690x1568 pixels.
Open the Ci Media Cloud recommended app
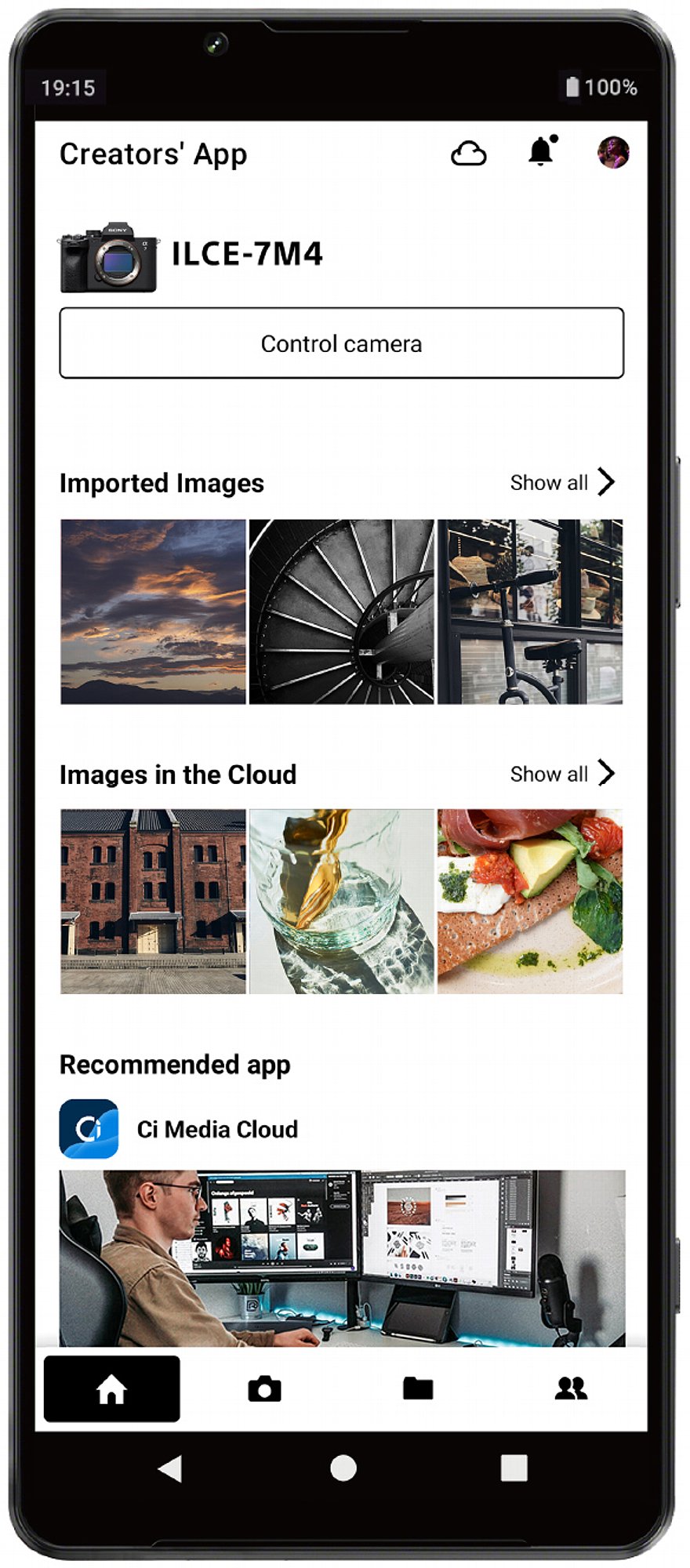pos(179,1129)
